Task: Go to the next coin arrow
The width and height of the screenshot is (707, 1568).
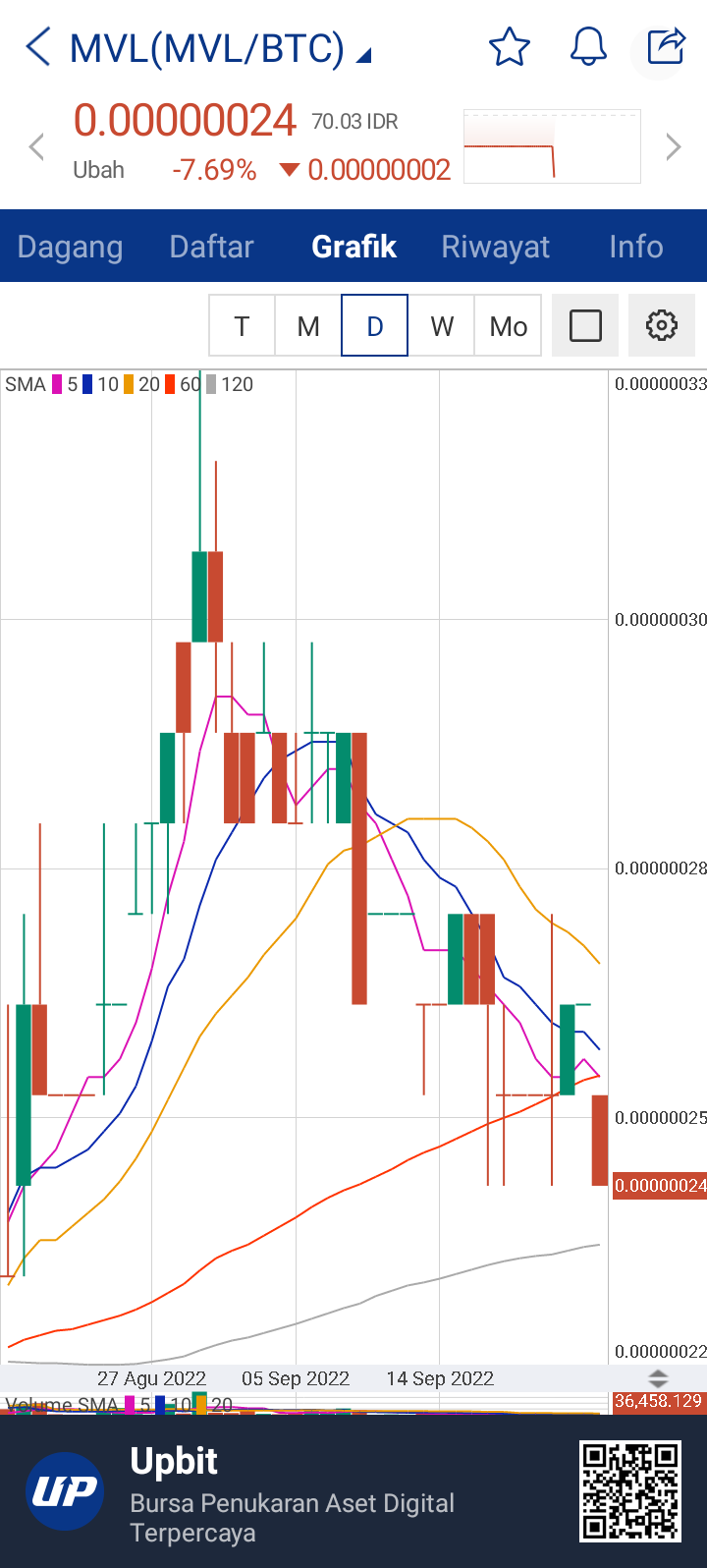Action: (x=674, y=147)
